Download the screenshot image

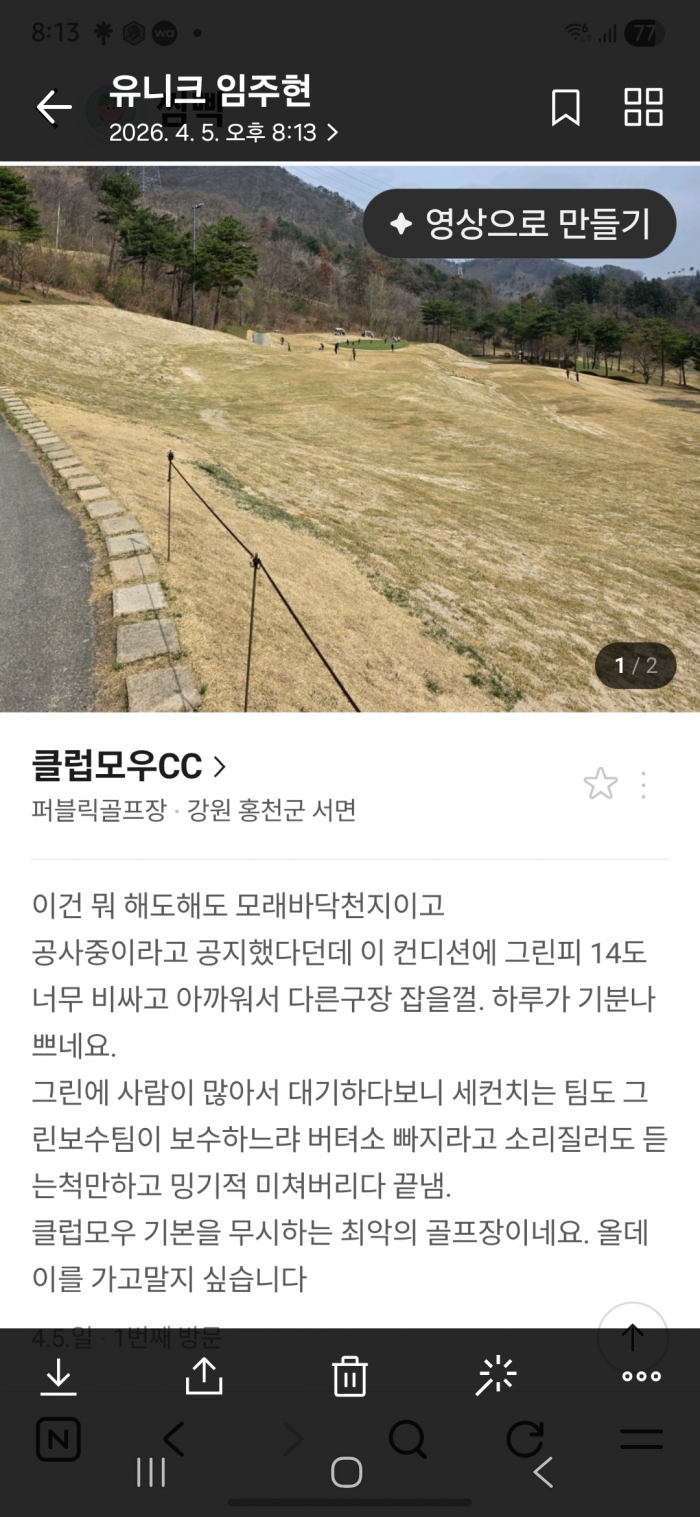[59, 1377]
